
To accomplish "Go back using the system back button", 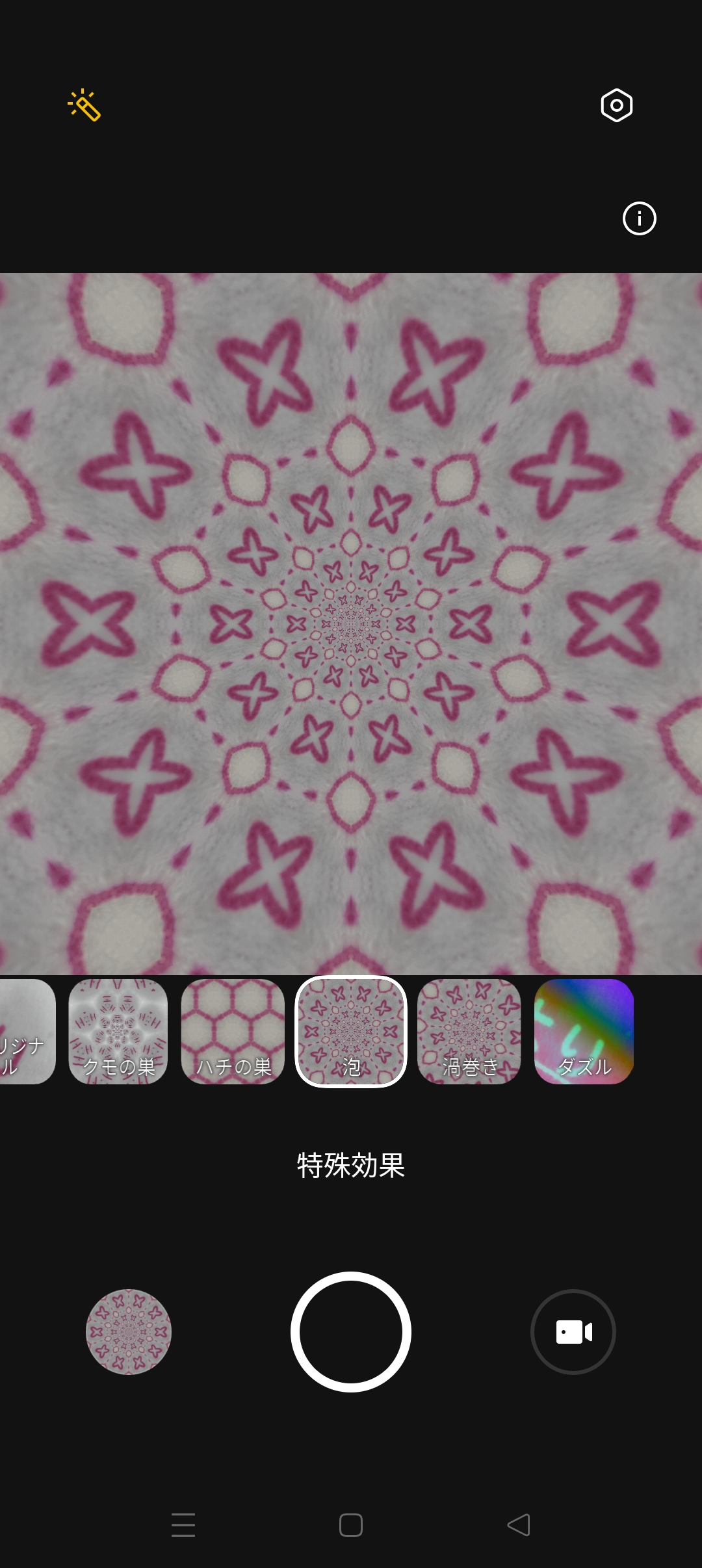I will click(519, 1525).
